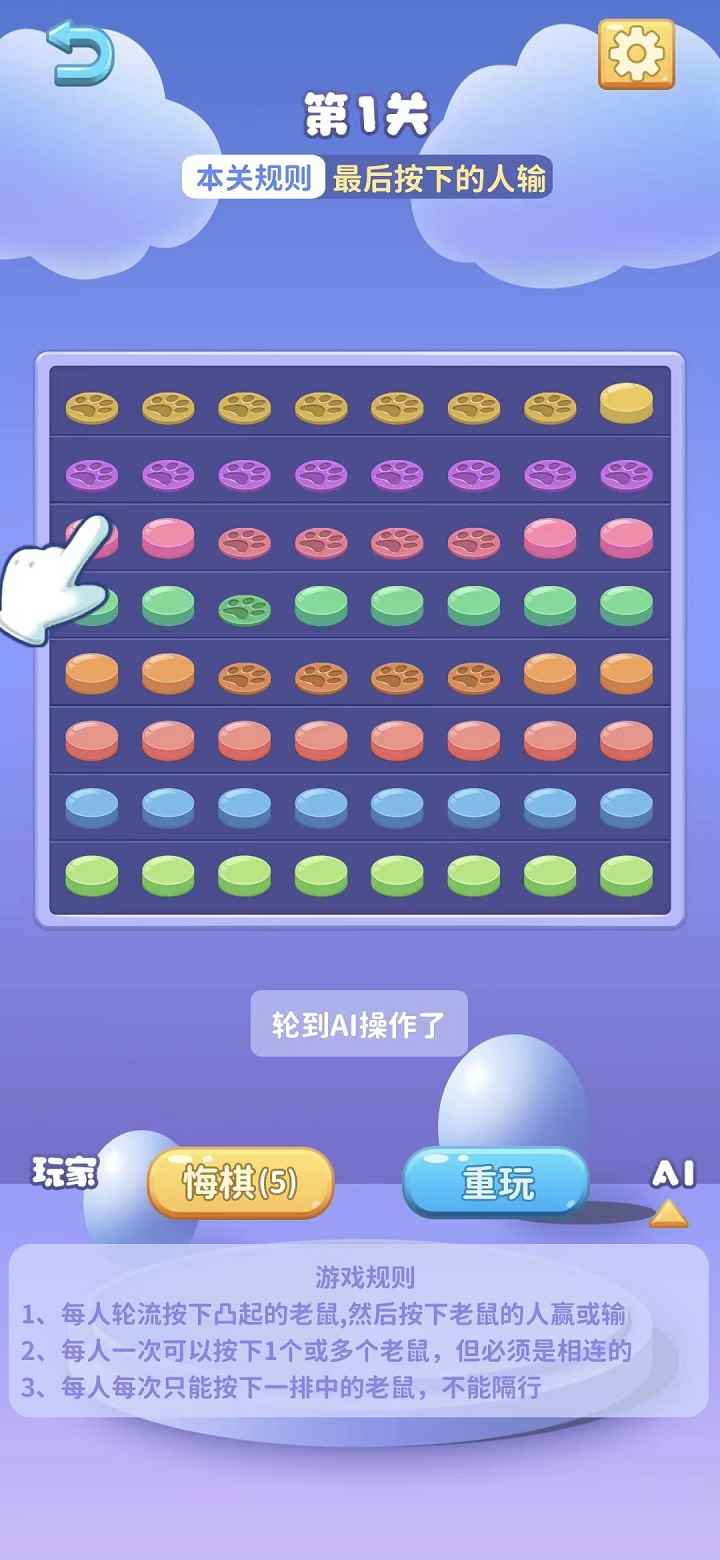Undo the last move with 悔棋(5)

click(240, 1183)
